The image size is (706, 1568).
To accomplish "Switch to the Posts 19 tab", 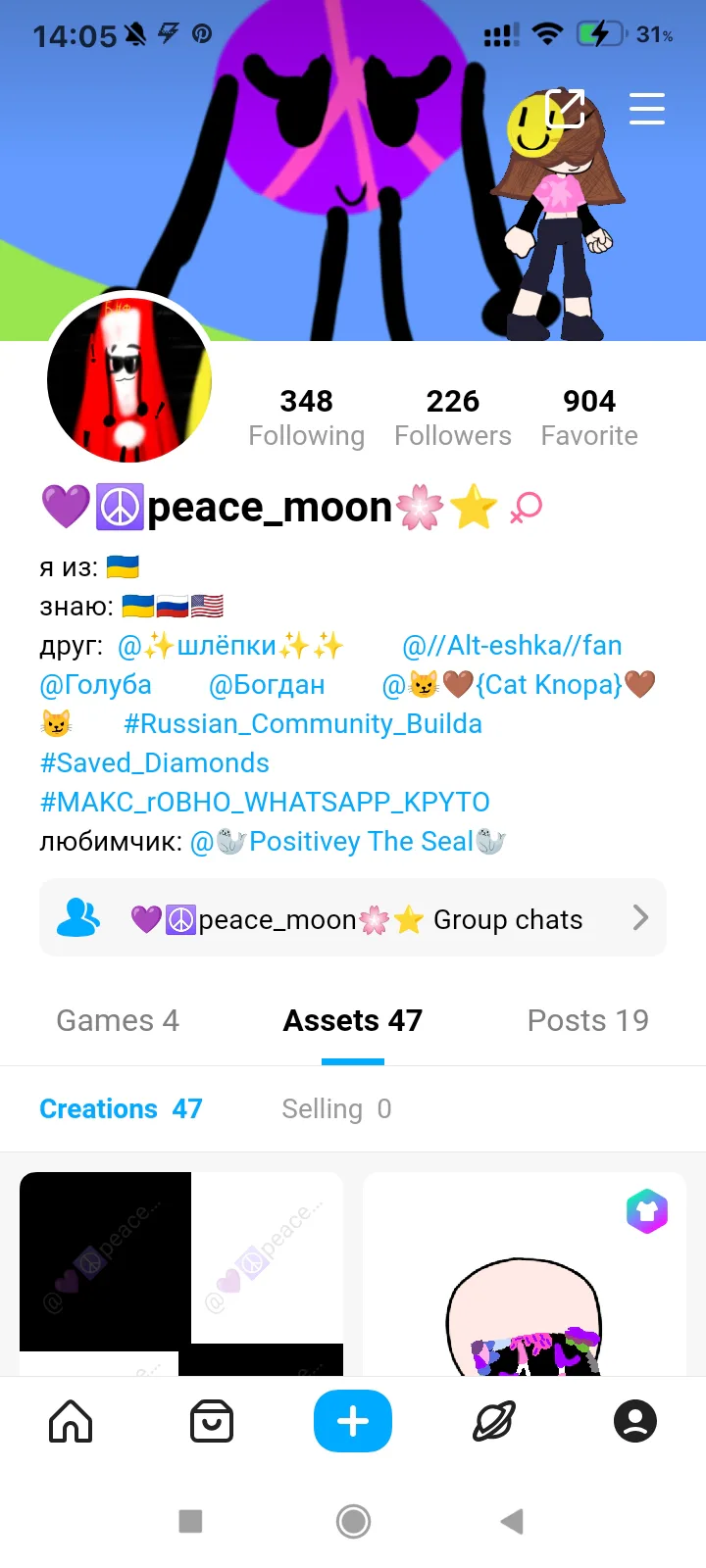I will [587, 1021].
